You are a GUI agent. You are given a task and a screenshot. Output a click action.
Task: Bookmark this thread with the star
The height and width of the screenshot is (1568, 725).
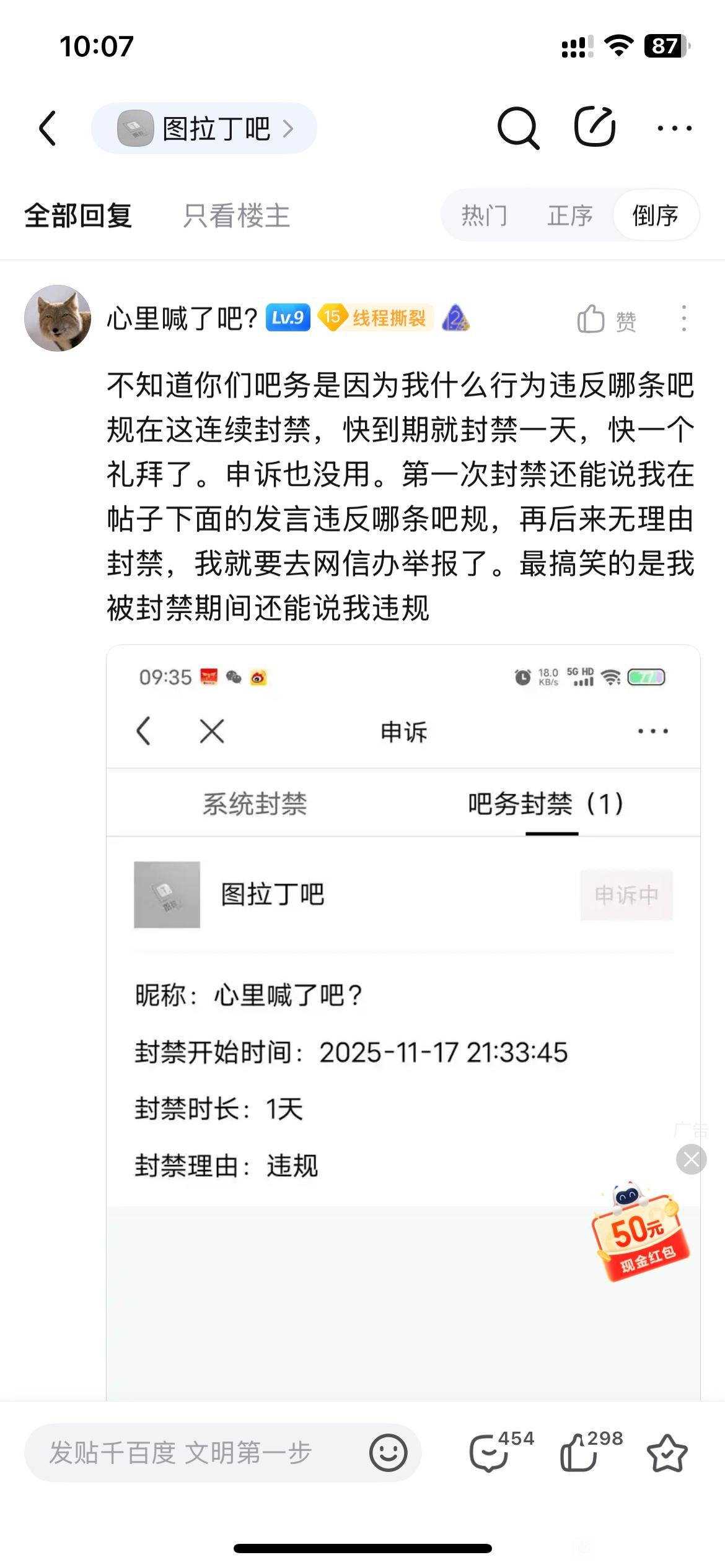pyautogui.click(x=667, y=1453)
